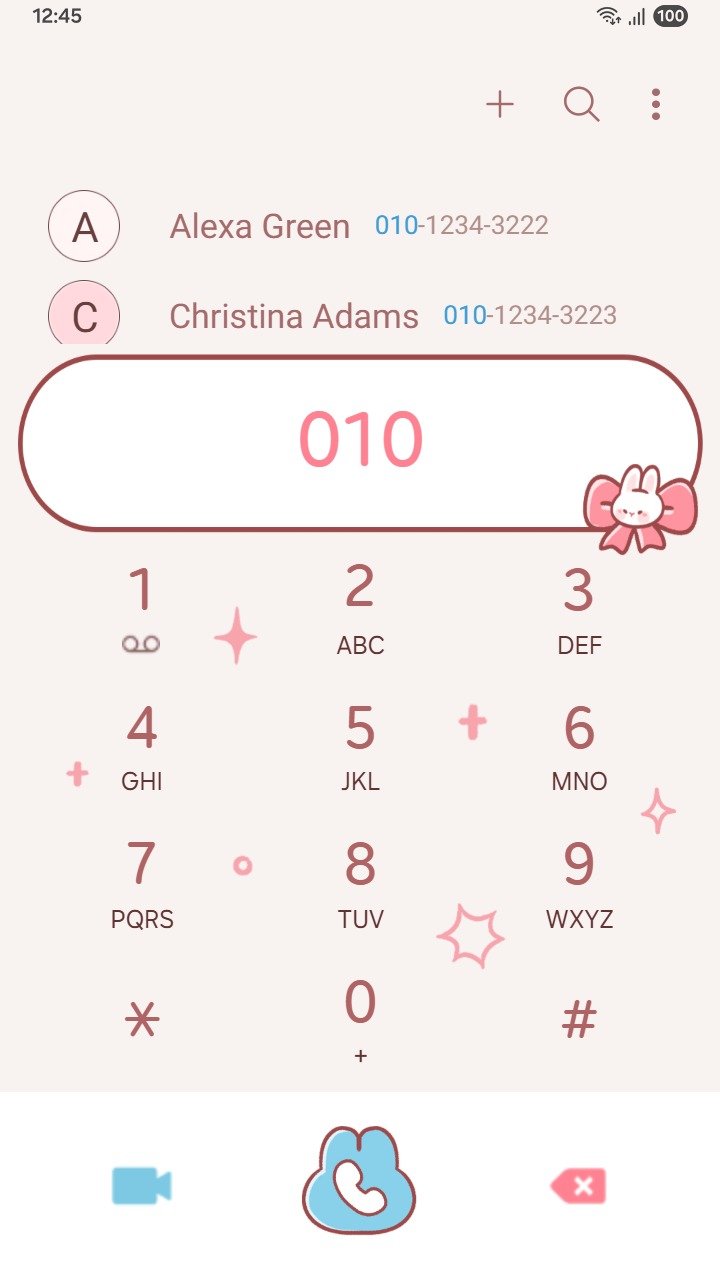Dial digit 5 JKL key
The height and width of the screenshot is (1280, 720).
pos(360,746)
